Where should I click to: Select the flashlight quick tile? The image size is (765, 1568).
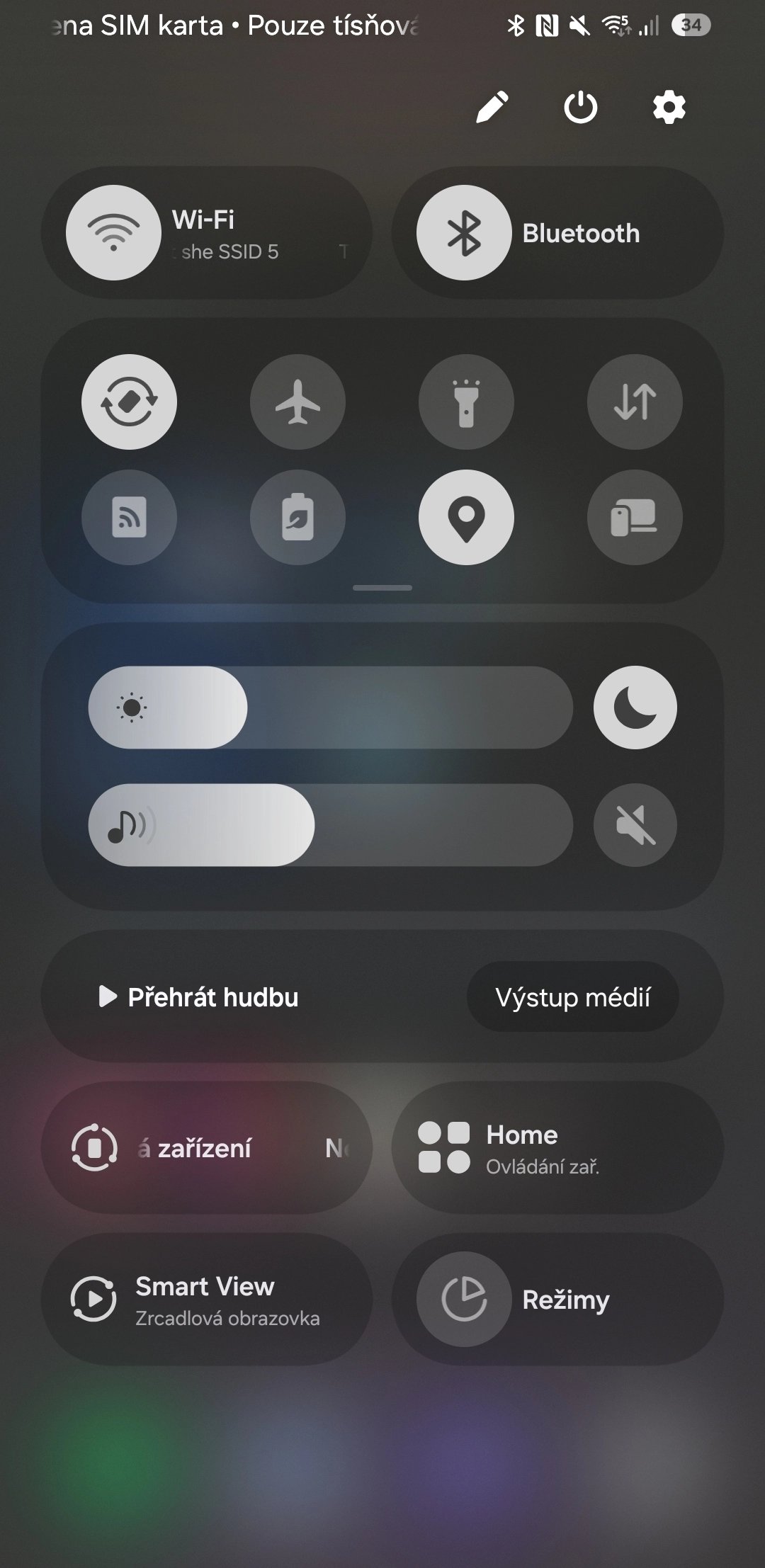click(x=465, y=402)
